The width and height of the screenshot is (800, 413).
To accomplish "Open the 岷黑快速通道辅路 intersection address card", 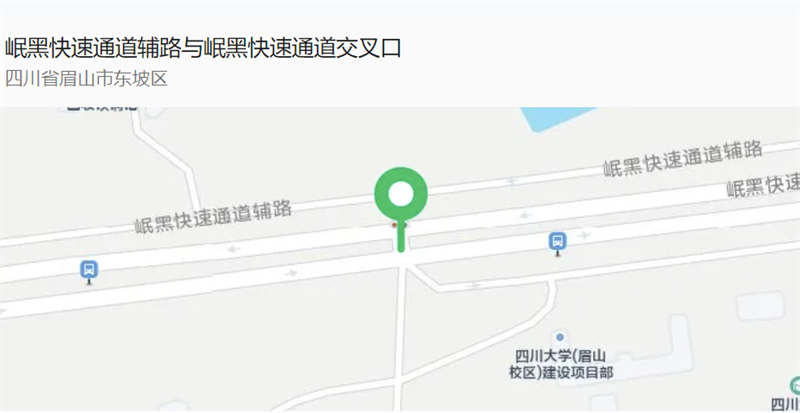I will (x=205, y=60).
